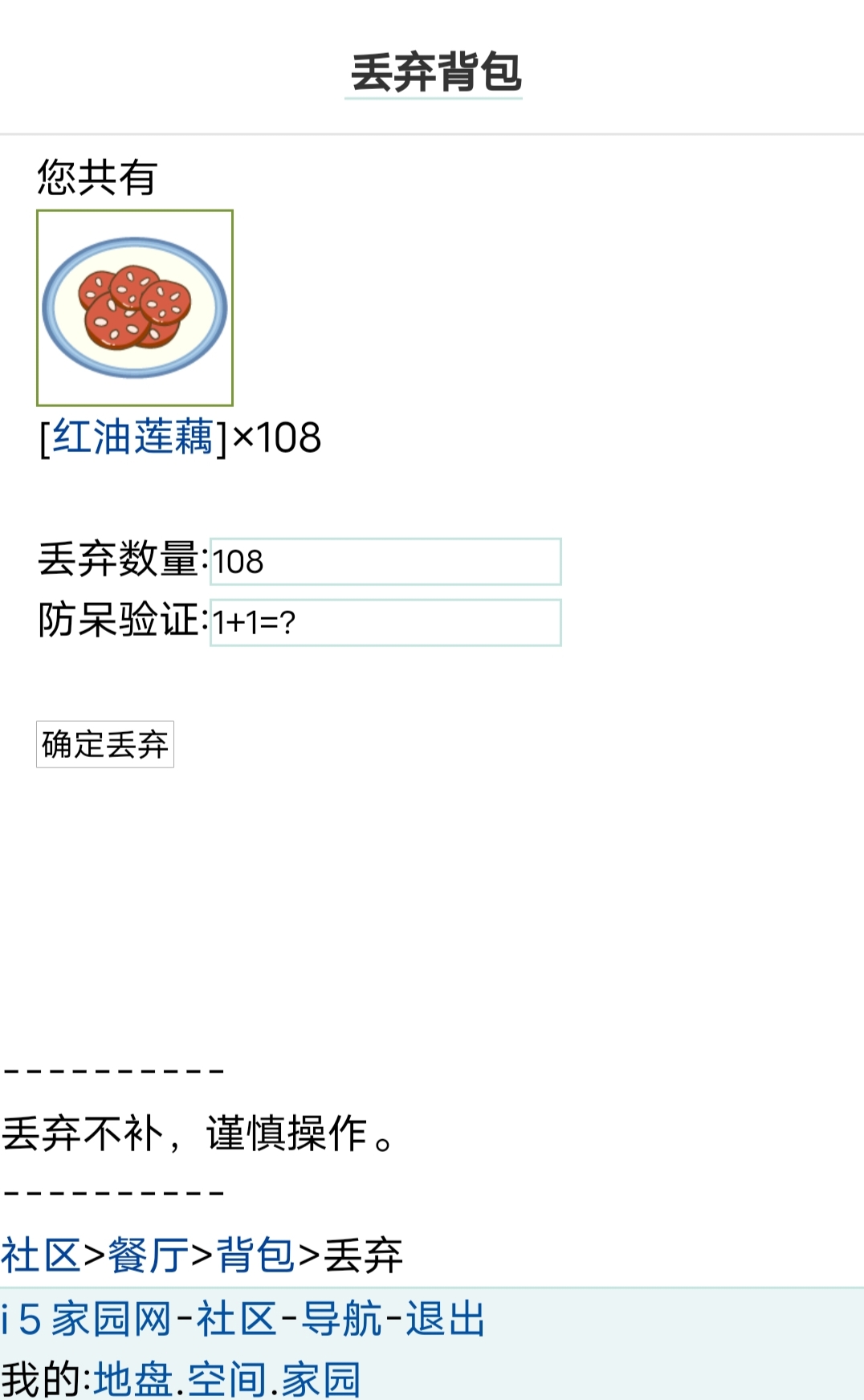Open the 导航 footer link

341,1320
